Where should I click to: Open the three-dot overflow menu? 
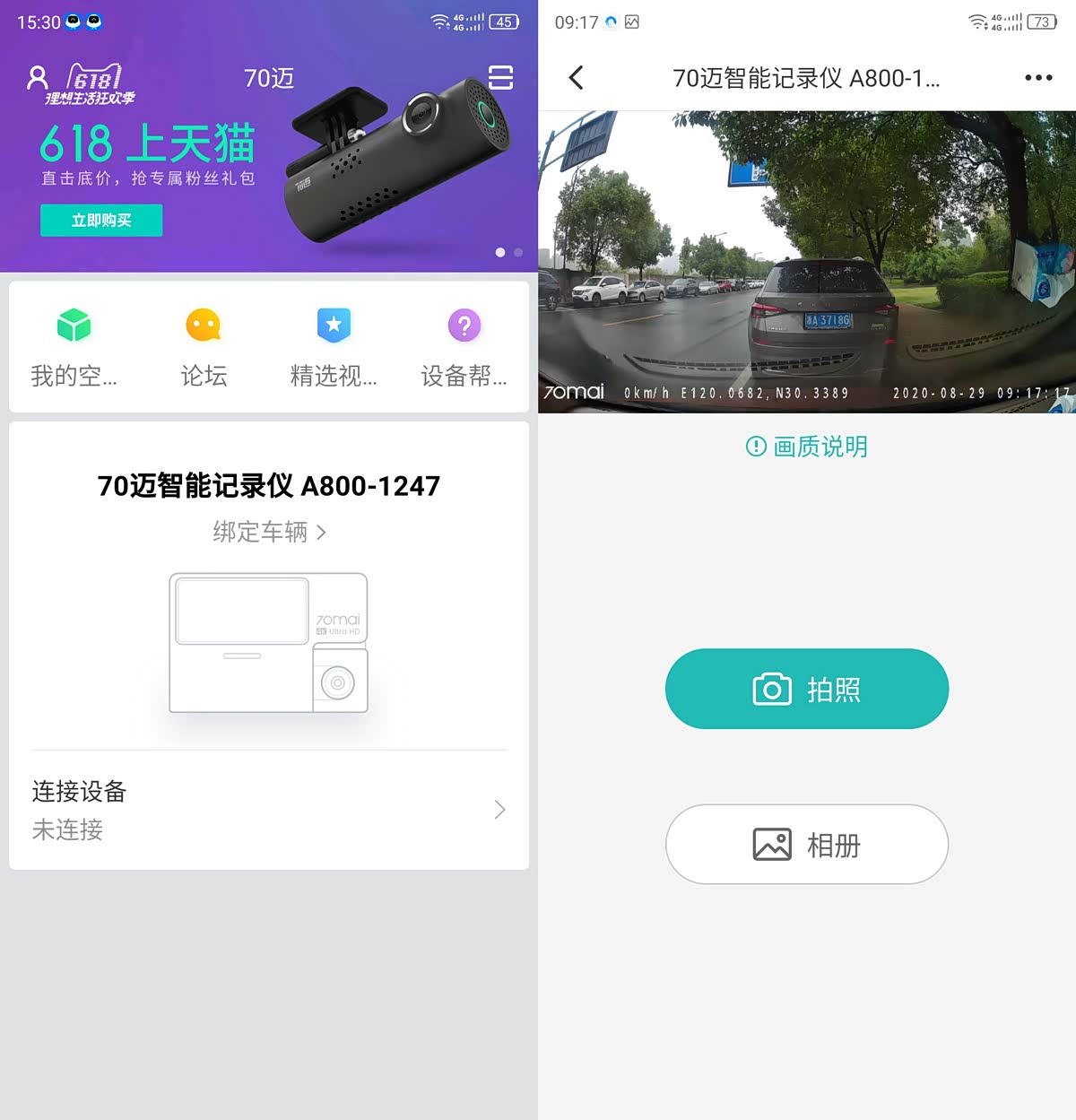(x=1038, y=78)
